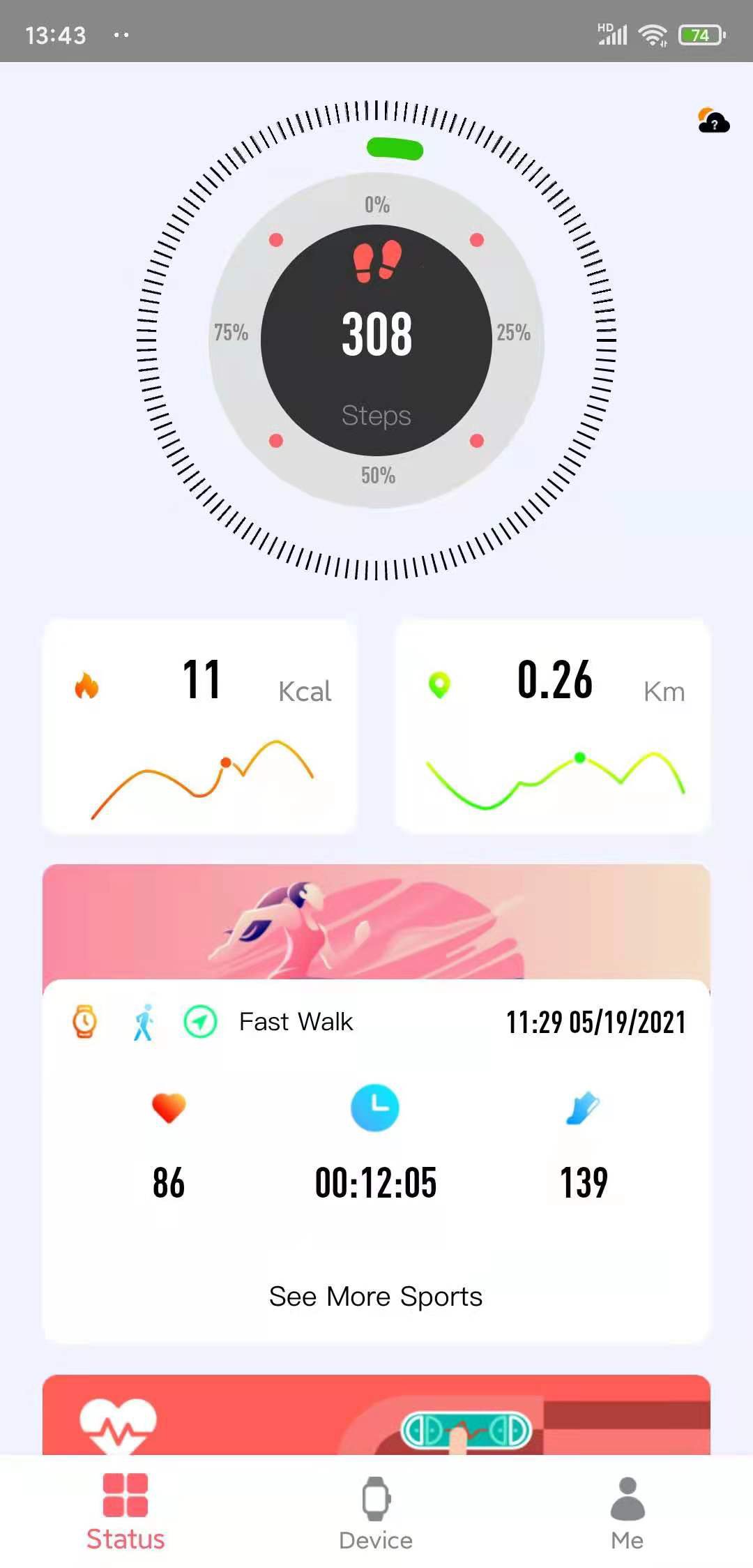This screenshot has width=753, height=1568.
Task: Select the Status tab
Action: pos(125,1513)
